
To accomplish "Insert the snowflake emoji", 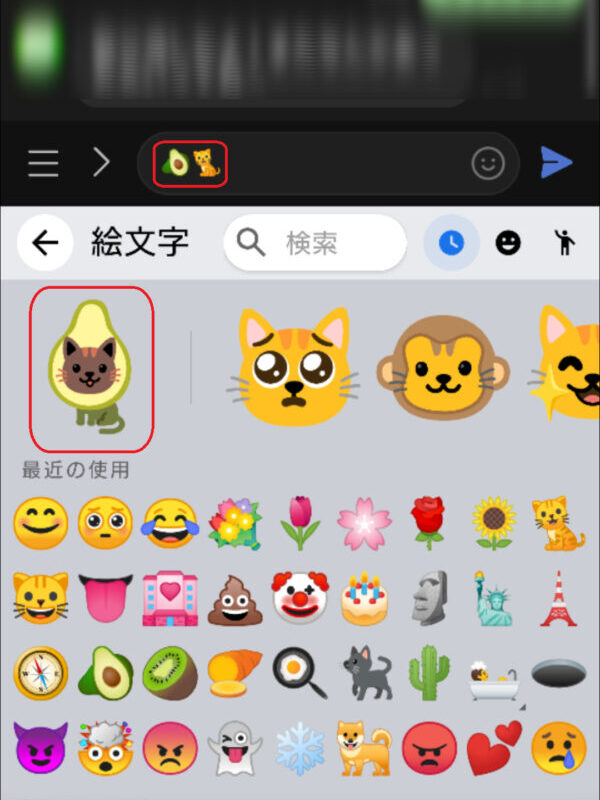I will point(300,748).
